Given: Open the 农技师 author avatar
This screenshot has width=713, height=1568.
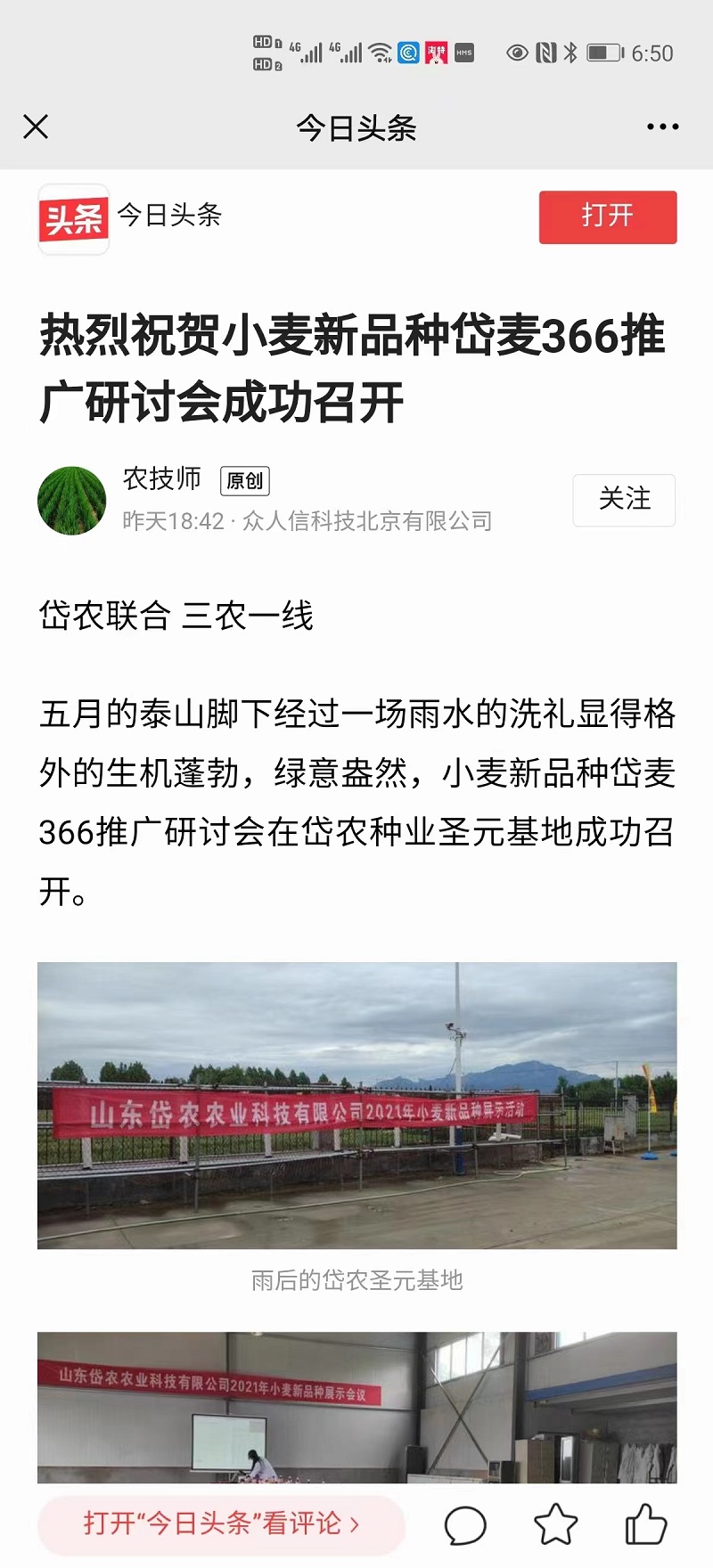Looking at the screenshot, I should (72, 501).
